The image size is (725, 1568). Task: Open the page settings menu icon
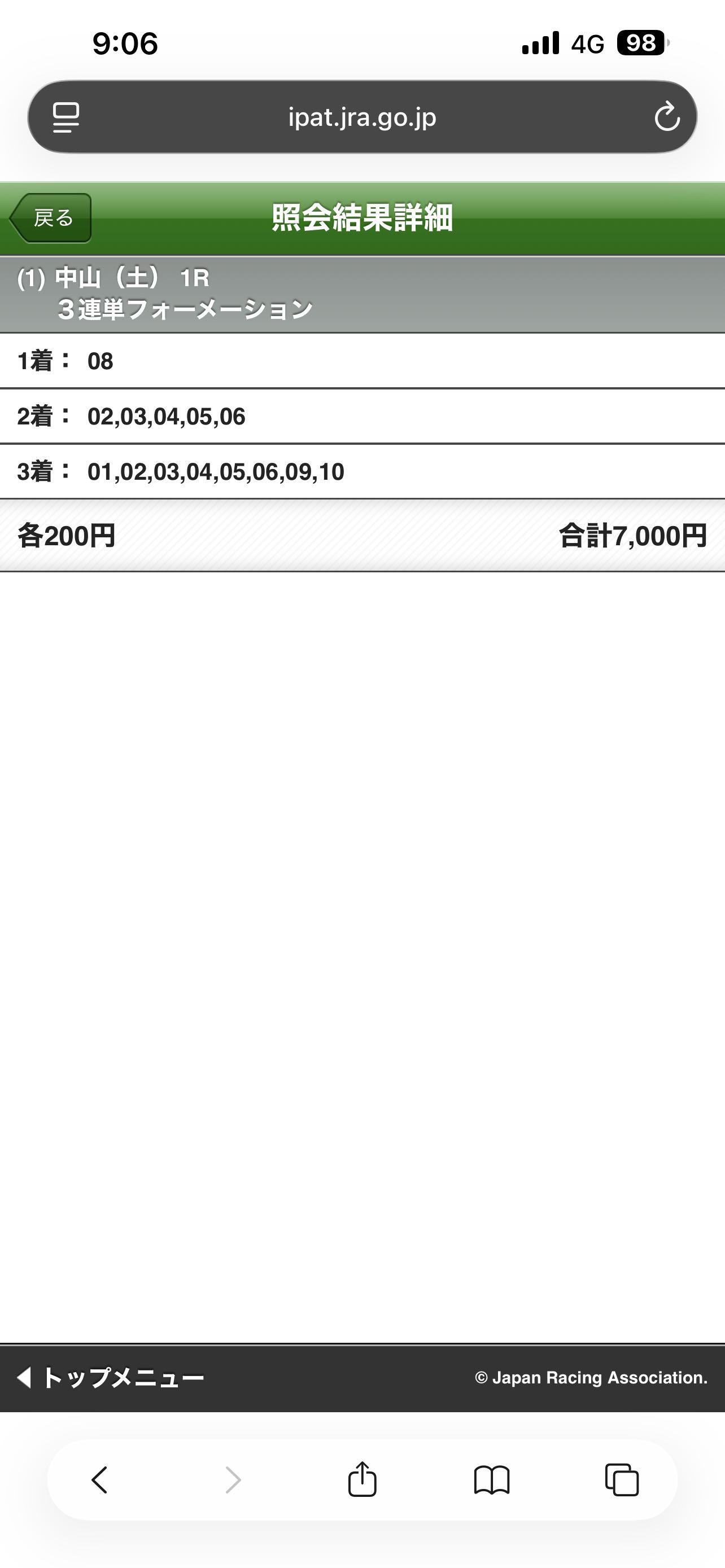coord(65,117)
